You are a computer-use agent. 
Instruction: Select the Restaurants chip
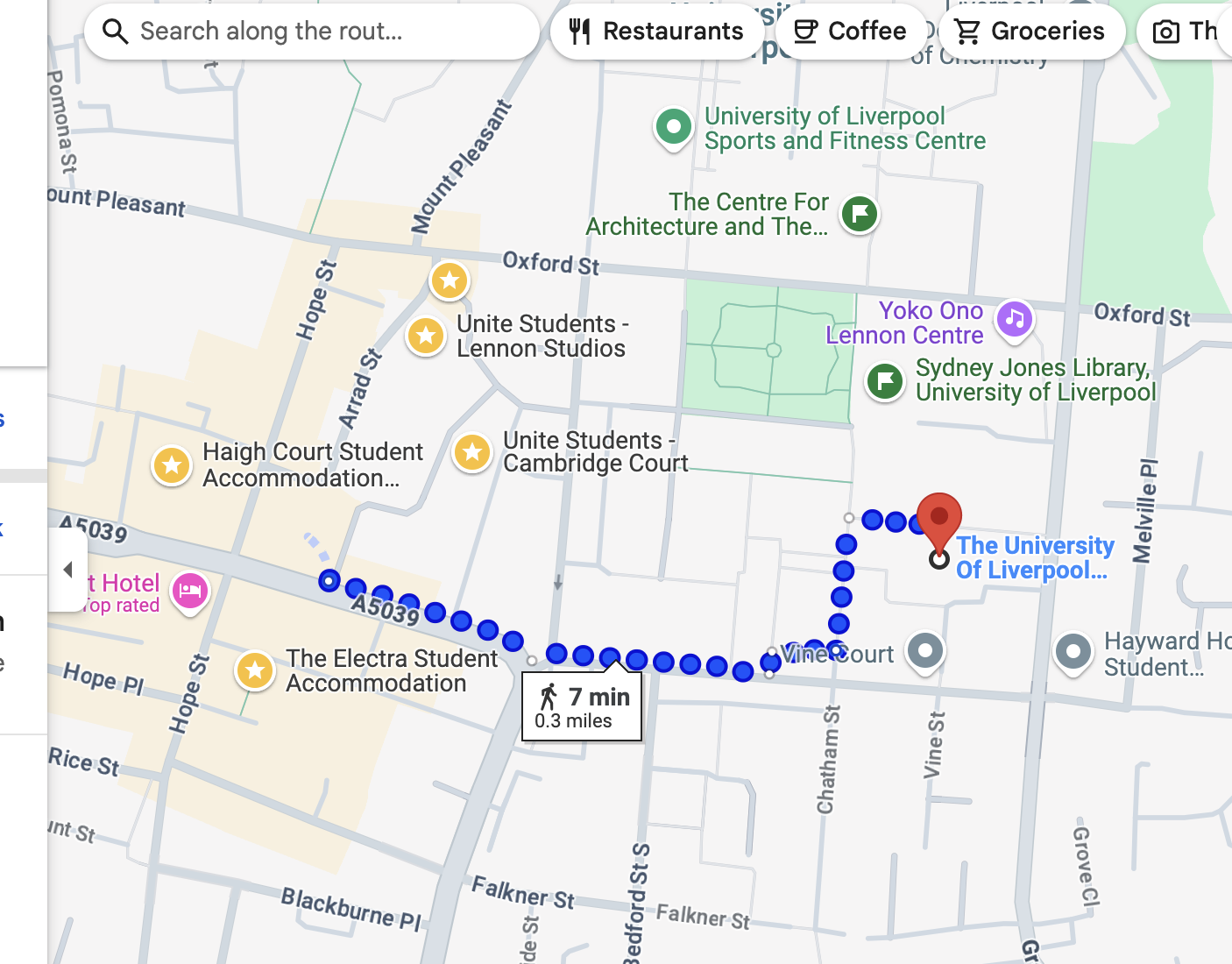[657, 32]
